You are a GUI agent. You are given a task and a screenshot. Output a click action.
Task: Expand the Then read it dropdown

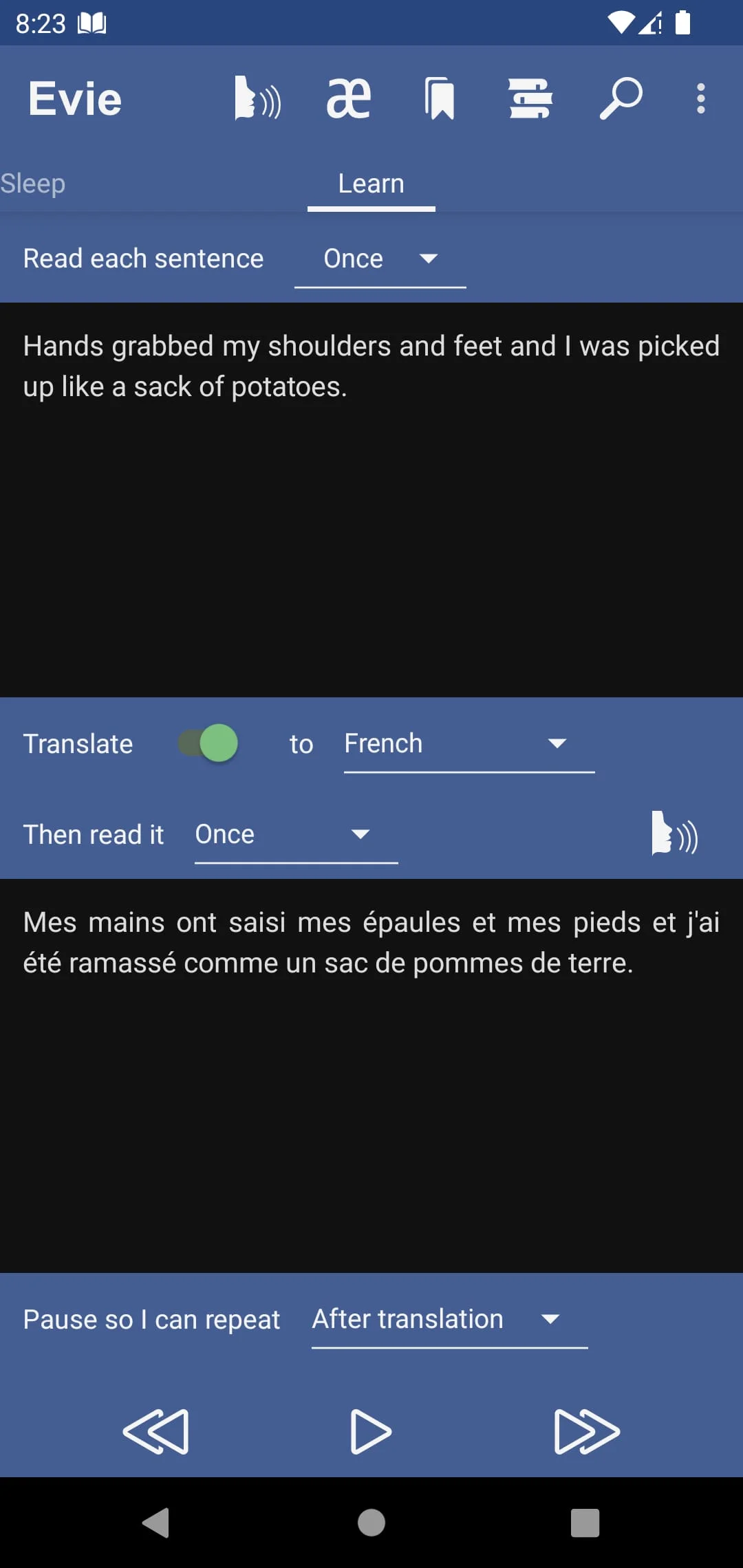pos(296,834)
